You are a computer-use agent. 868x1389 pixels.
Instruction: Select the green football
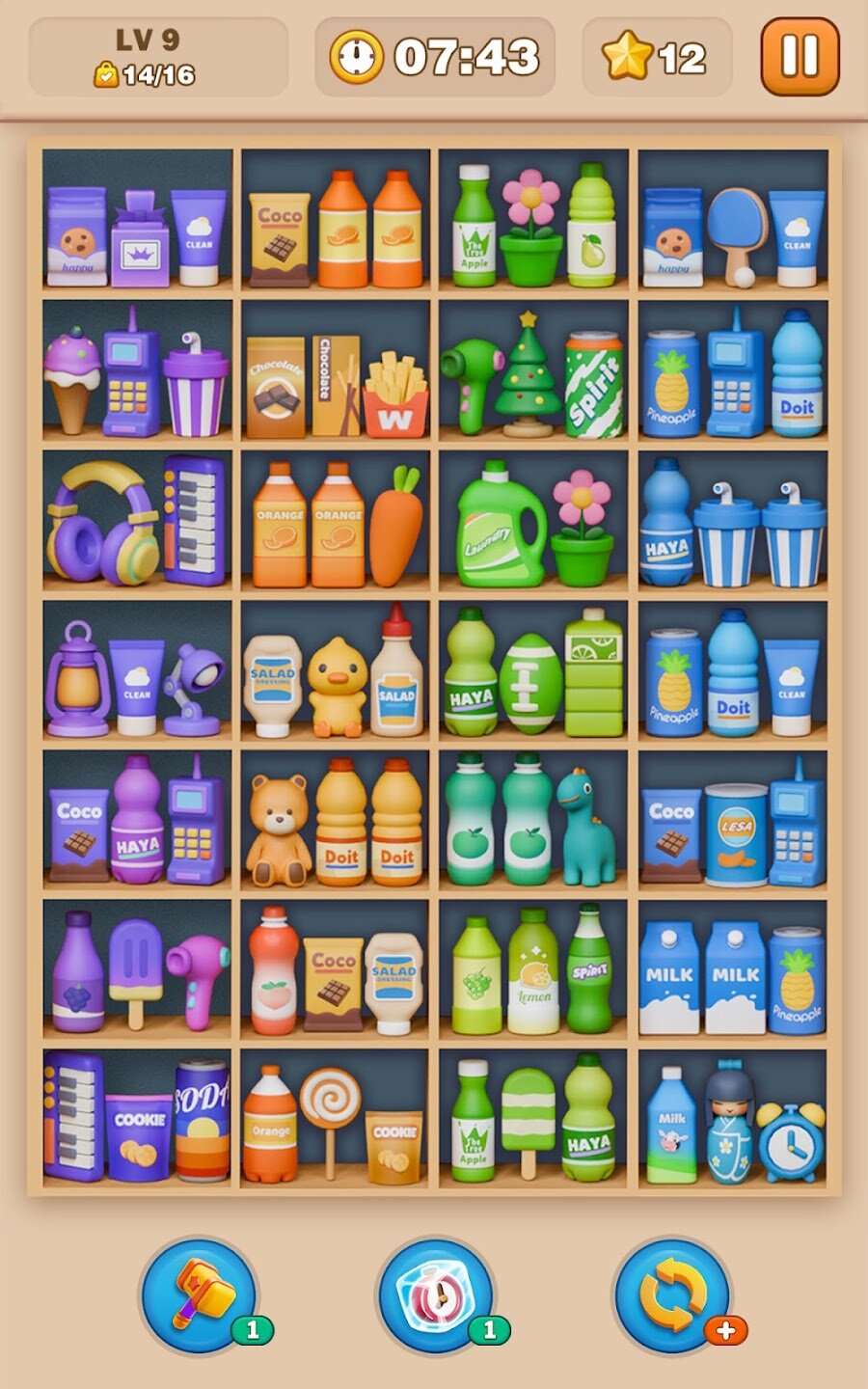pyautogui.click(x=530, y=683)
